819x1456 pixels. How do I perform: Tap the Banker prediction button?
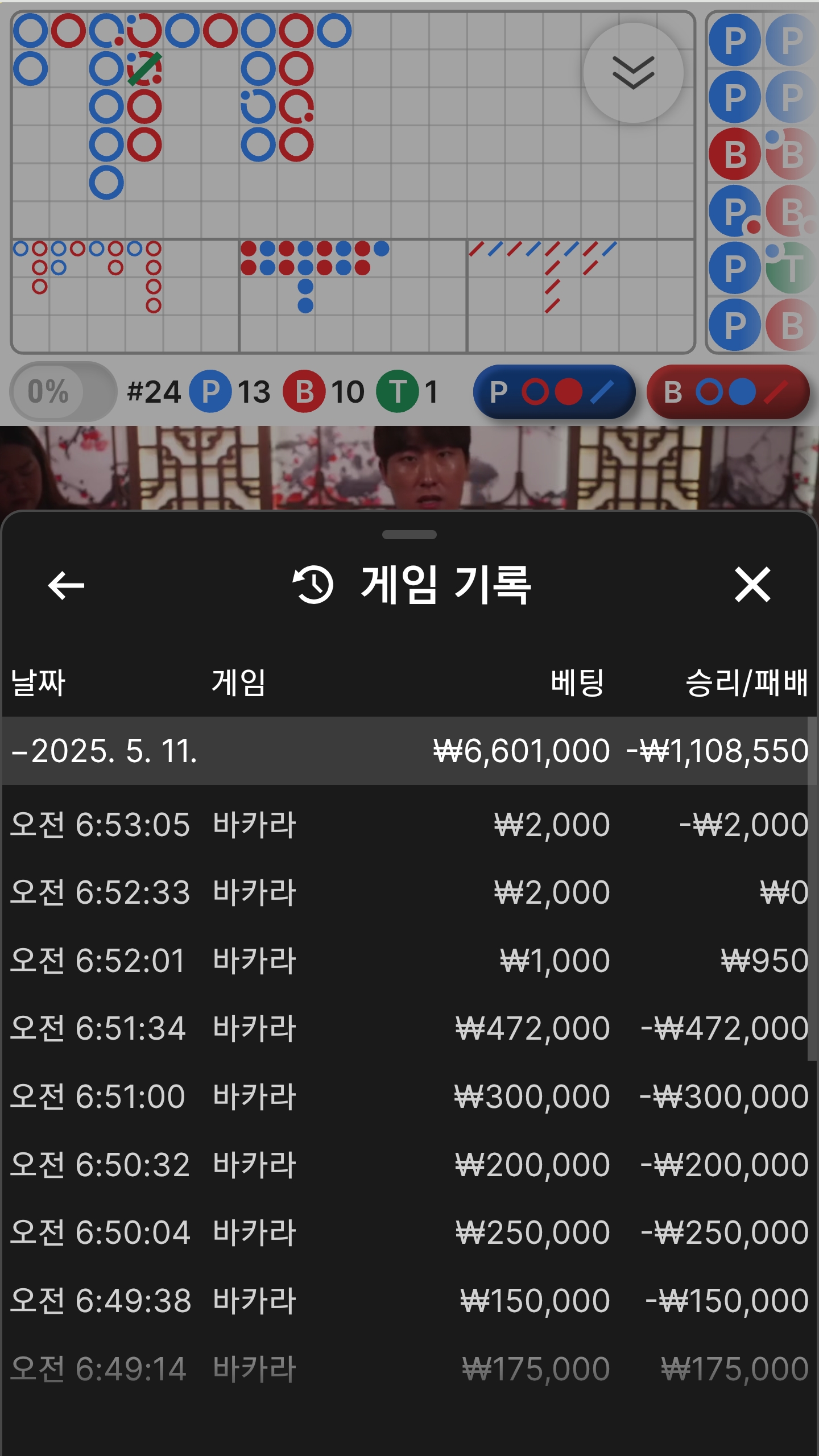pos(727,392)
